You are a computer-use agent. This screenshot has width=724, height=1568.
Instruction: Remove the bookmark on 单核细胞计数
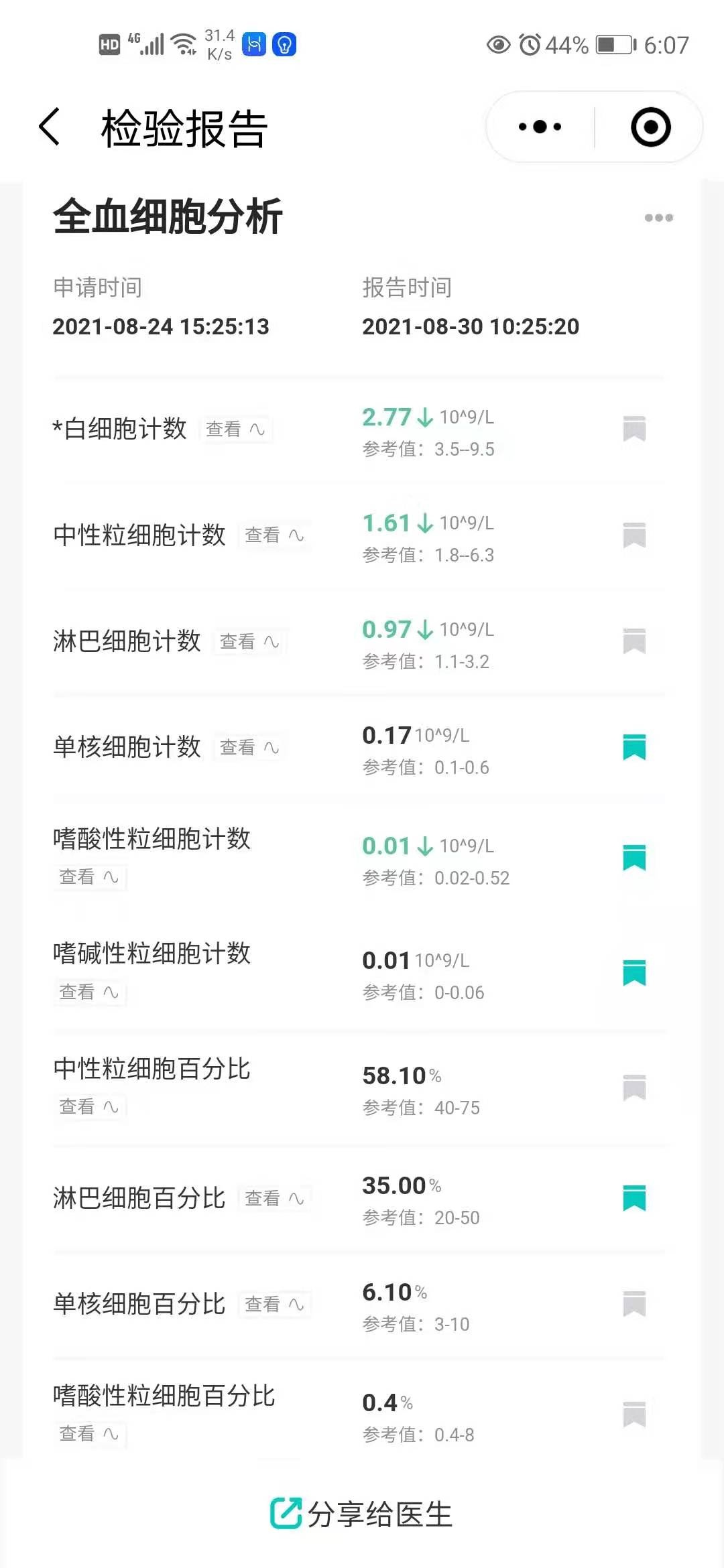[x=634, y=747]
